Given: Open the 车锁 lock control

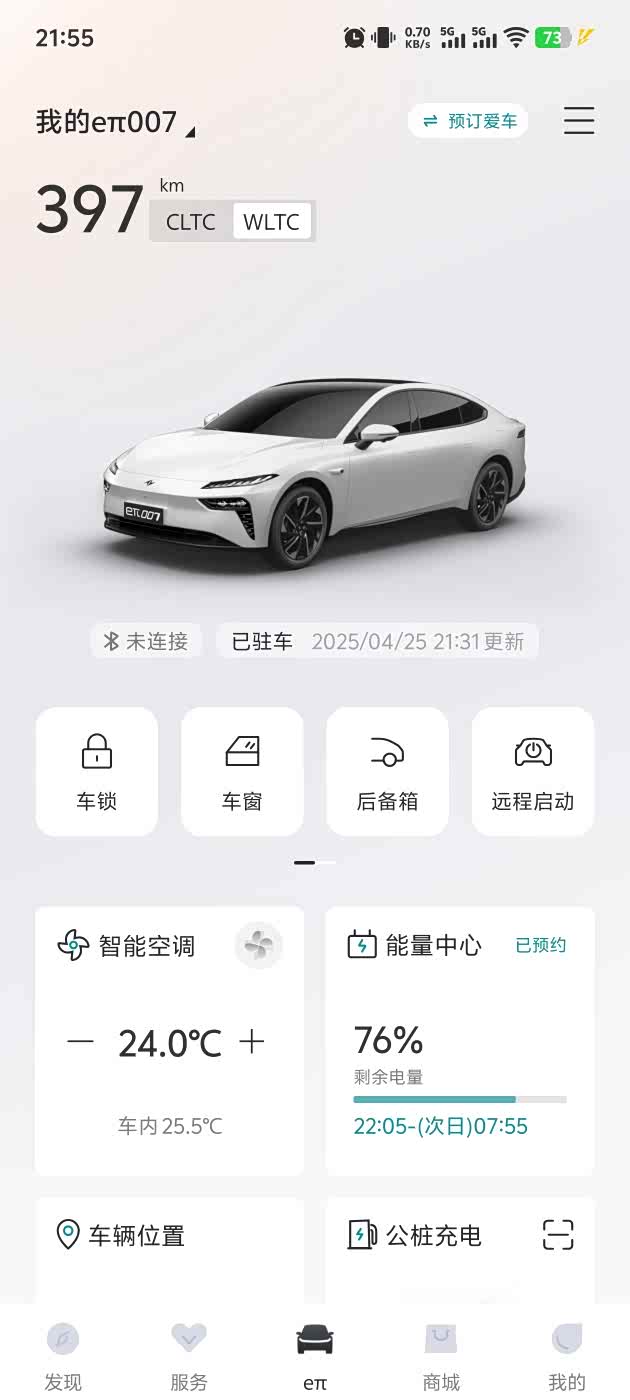Looking at the screenshot, I should [x=97, y=771].
